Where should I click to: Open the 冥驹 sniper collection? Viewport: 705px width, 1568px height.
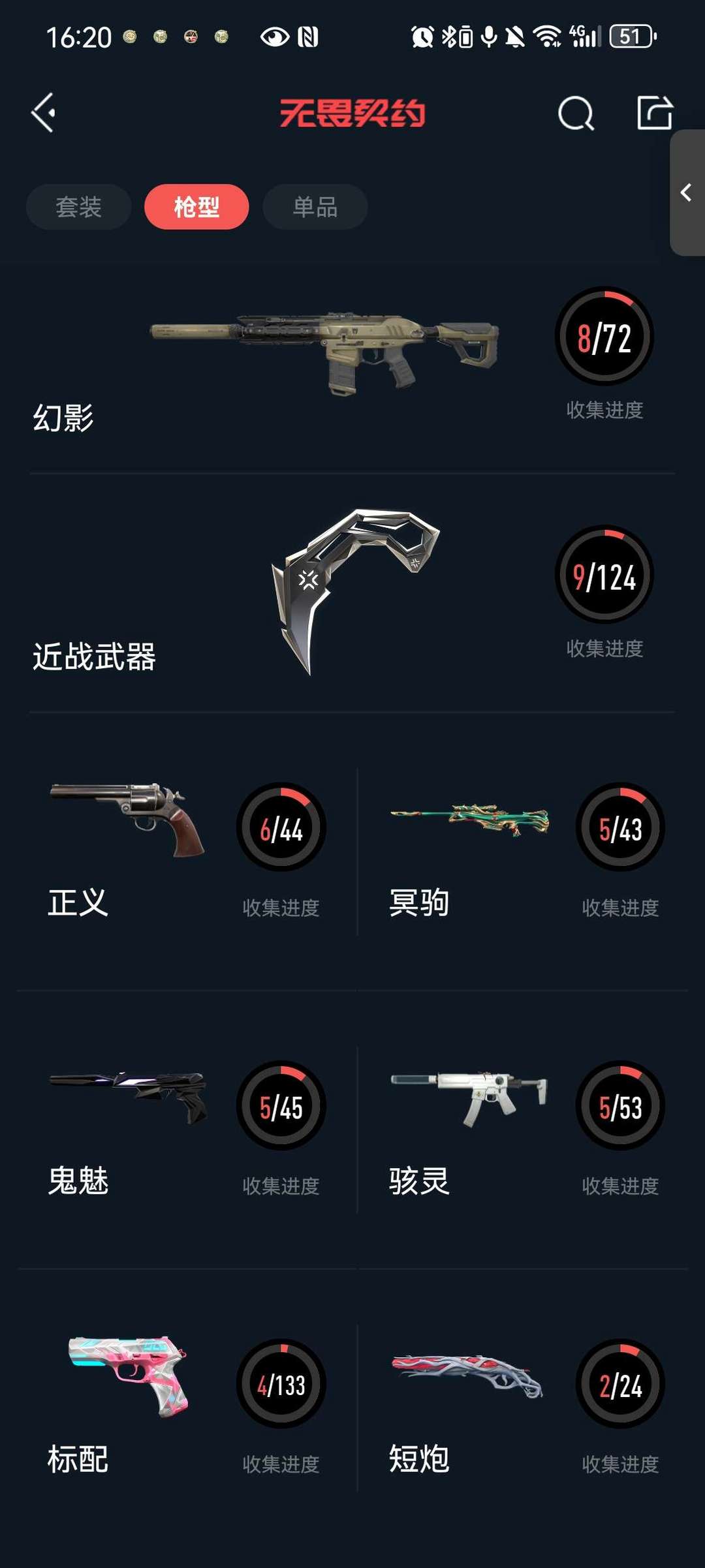(x=524, y=852)
